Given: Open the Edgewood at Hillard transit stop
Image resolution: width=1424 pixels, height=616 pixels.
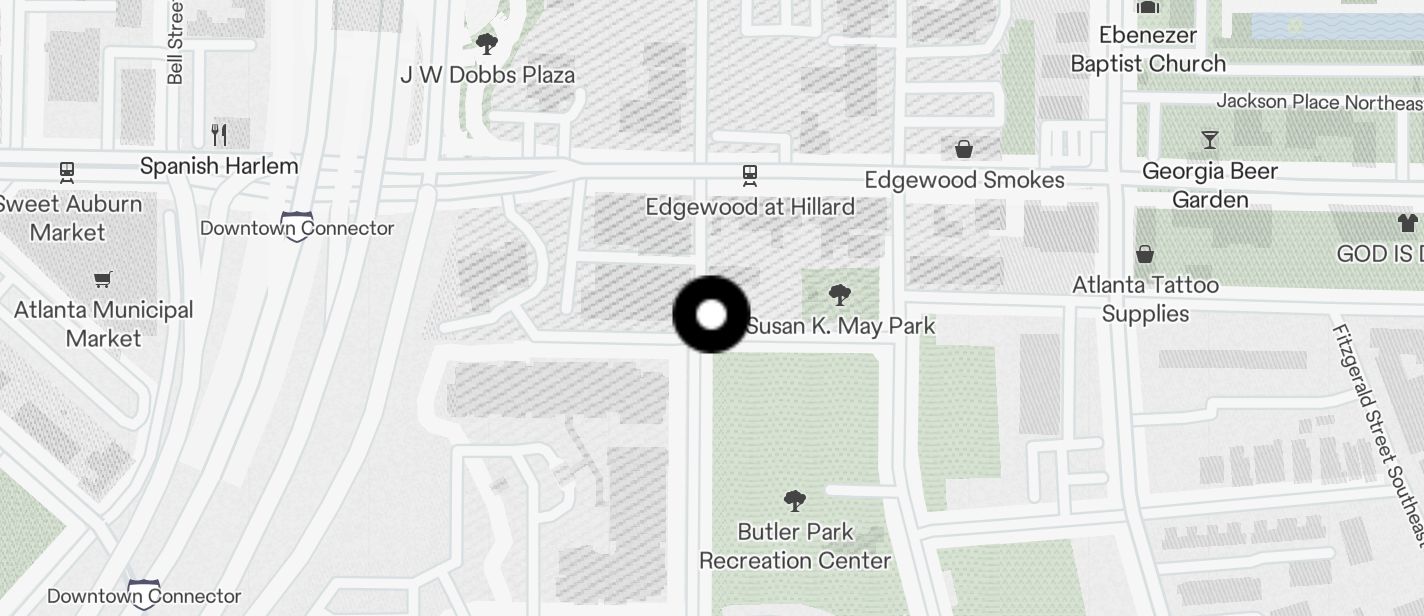Looking at the screenshot, I should [x=750, y=177].
